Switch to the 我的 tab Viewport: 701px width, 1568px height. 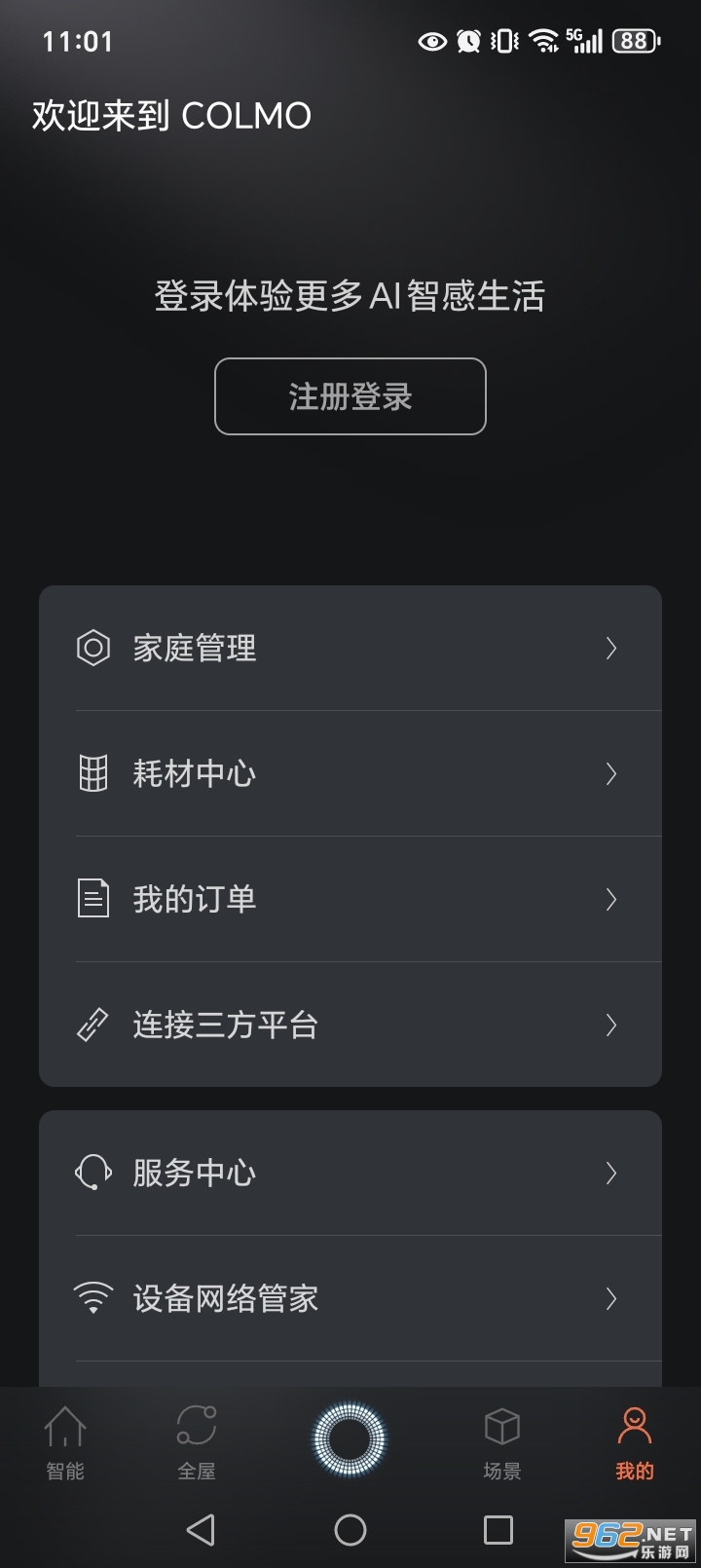coord(635,1444)
